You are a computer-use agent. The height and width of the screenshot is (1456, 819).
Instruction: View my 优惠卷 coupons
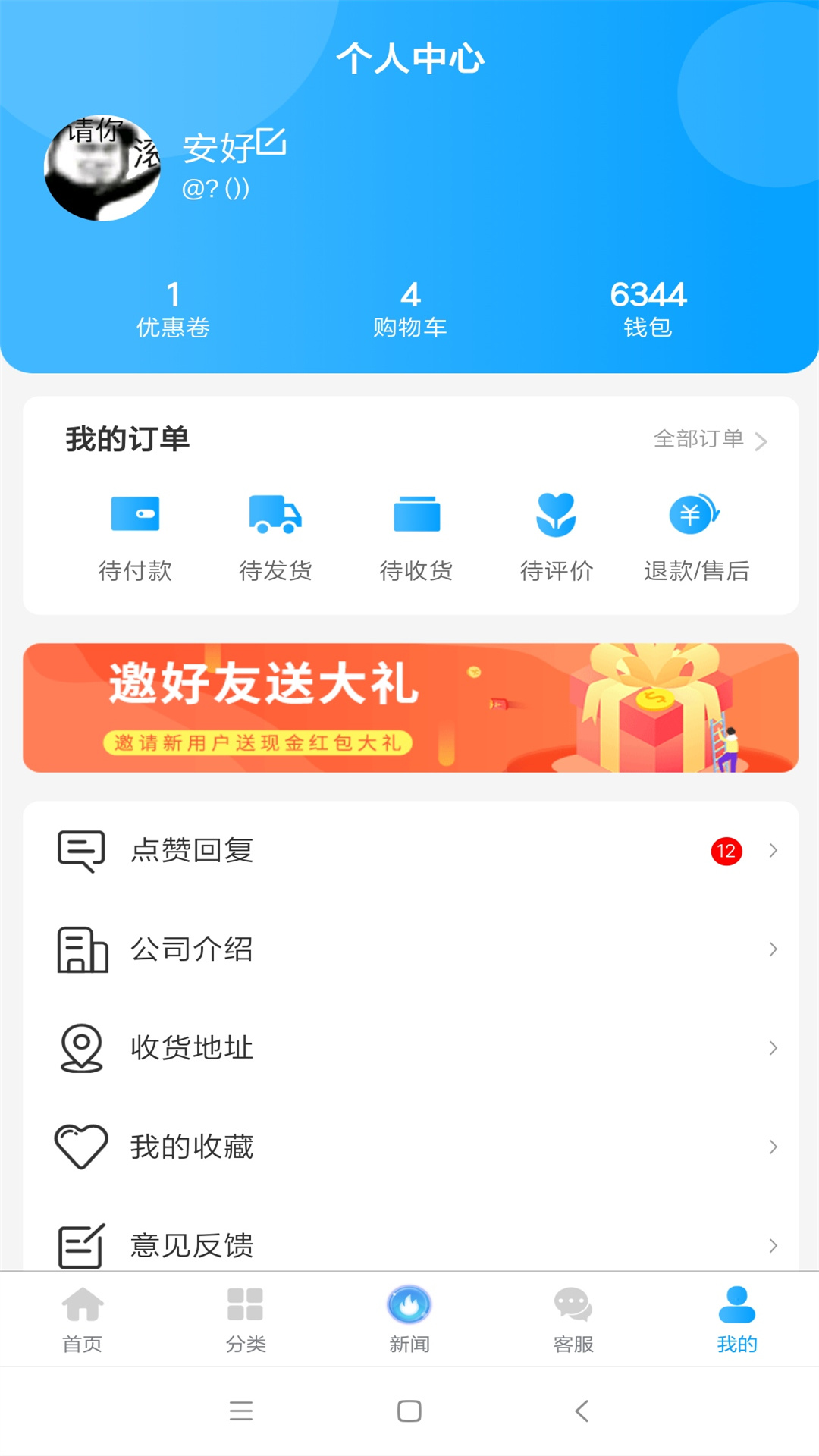(x=173, y=309)
